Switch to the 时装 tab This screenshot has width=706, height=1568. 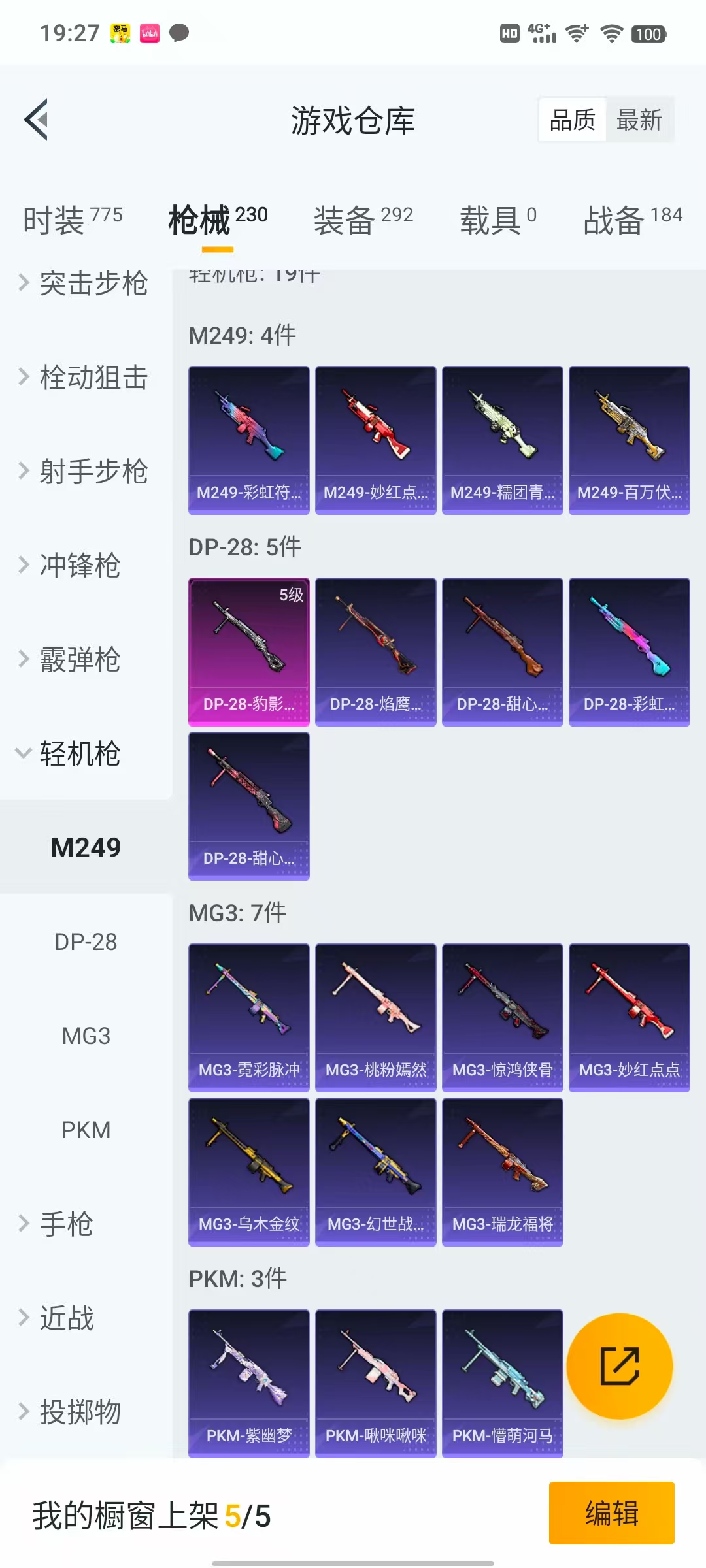[x=73, y=220]
